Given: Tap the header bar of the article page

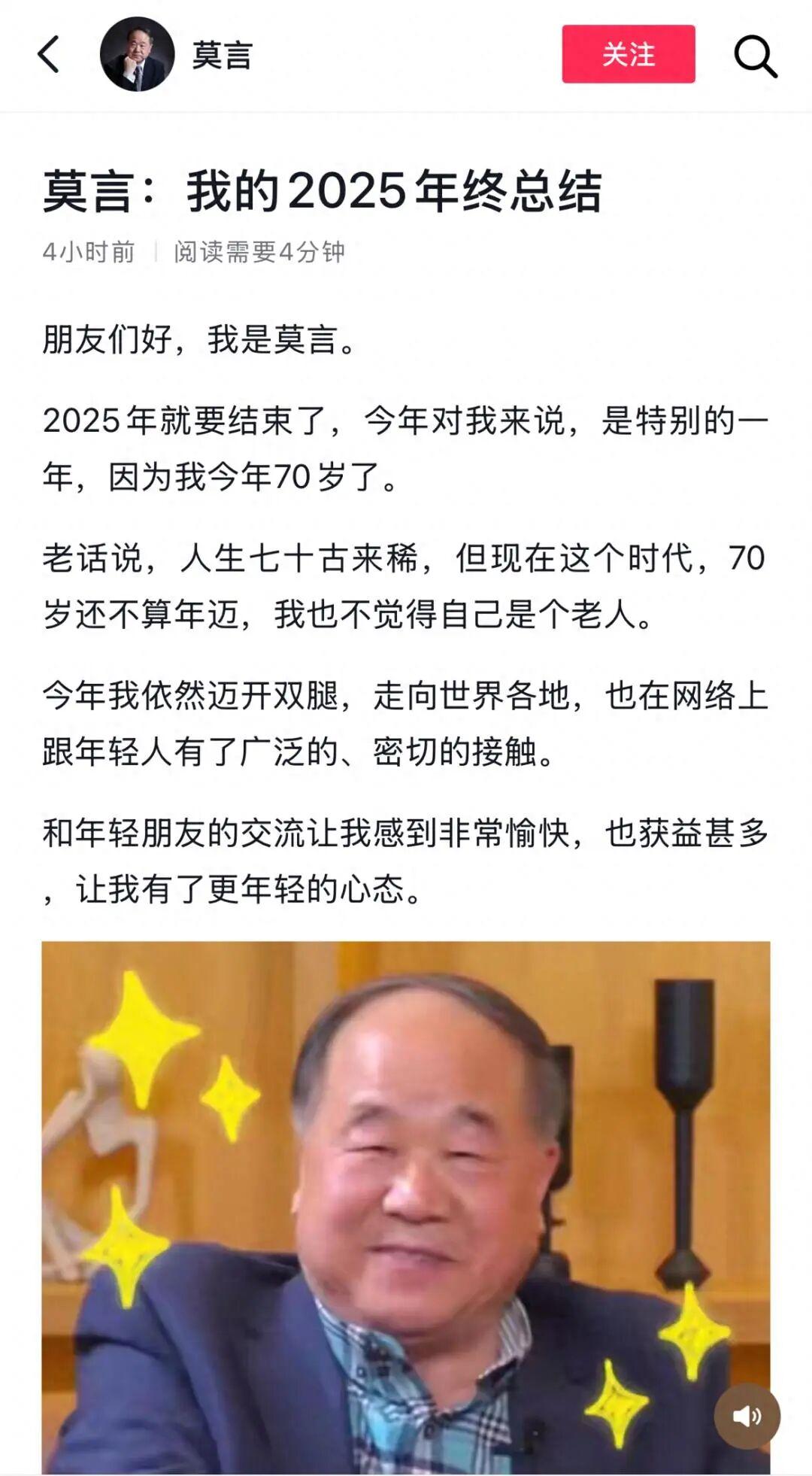Looking at the screenshot, I should tap(406, 54).
